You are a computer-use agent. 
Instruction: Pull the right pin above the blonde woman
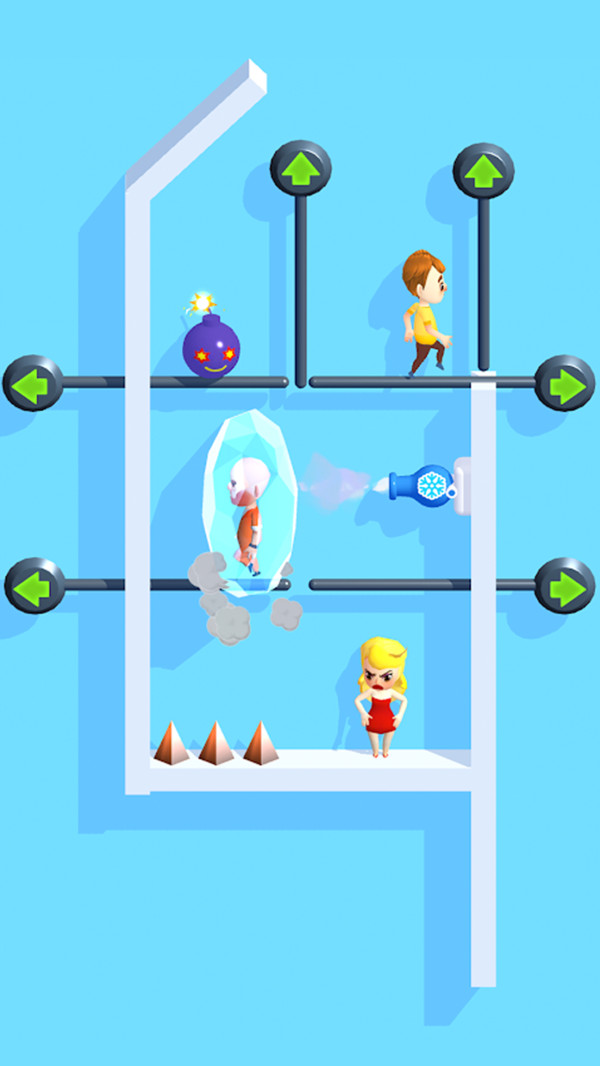(565, 586)
